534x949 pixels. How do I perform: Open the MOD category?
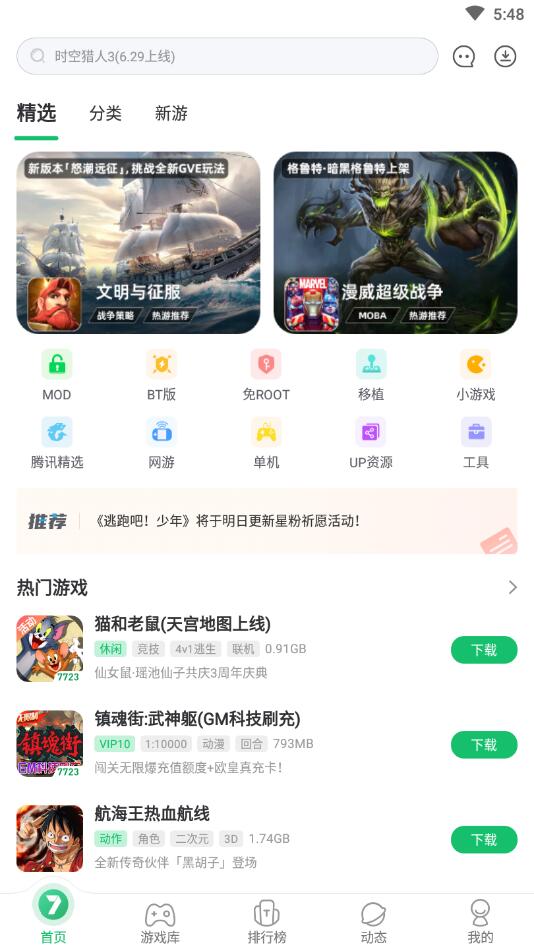(x=56, y=375)
